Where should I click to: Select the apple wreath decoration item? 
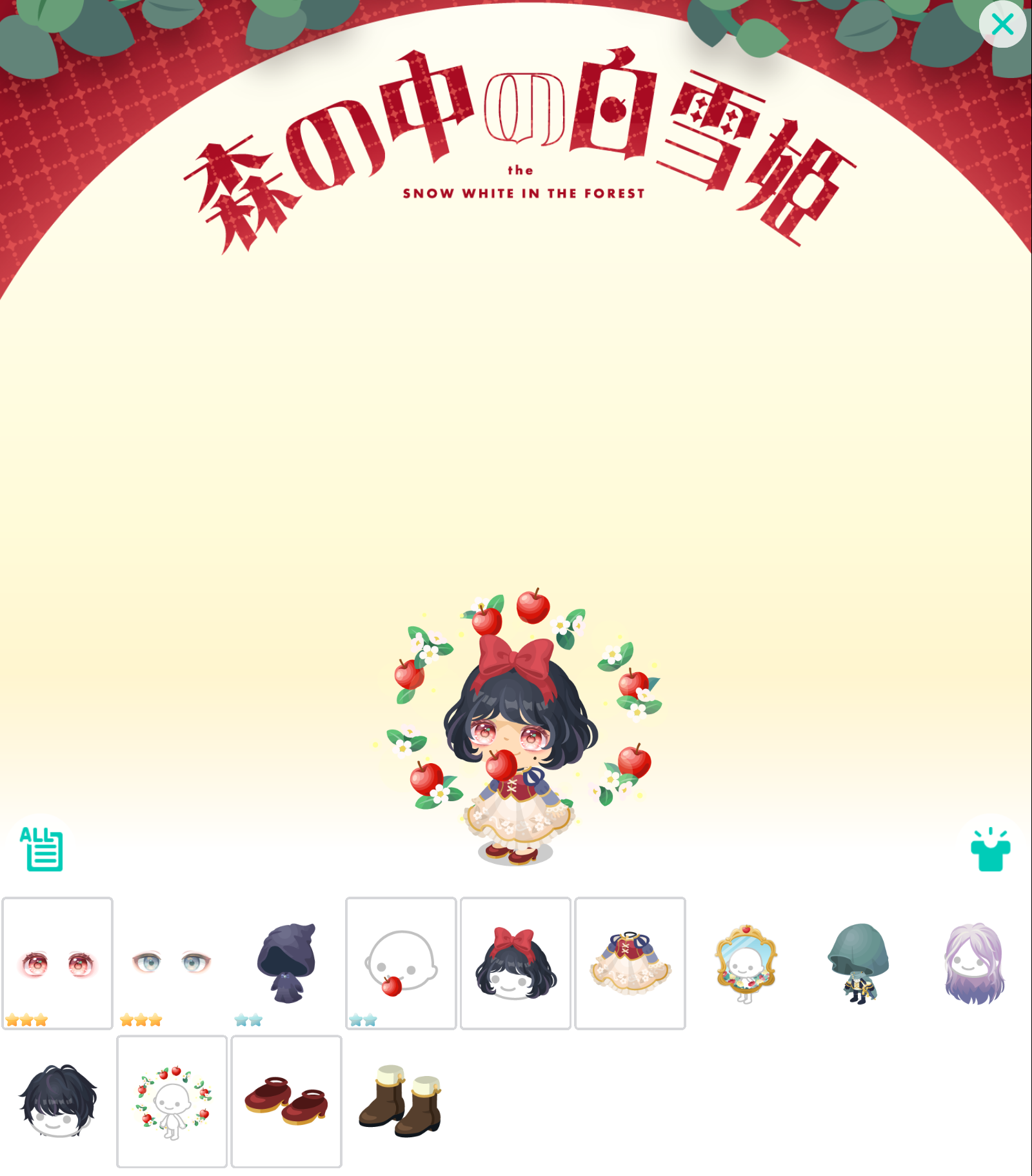172,1101
